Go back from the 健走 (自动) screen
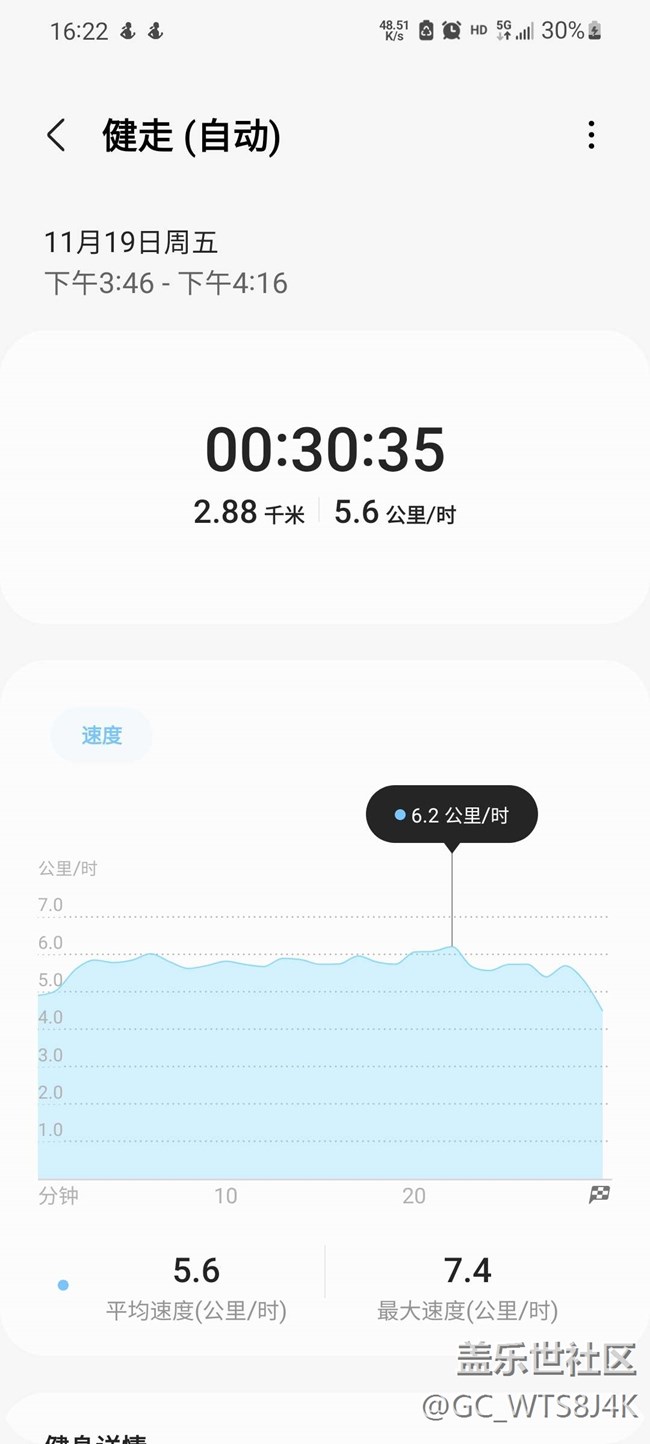 (x=56, y=135)
